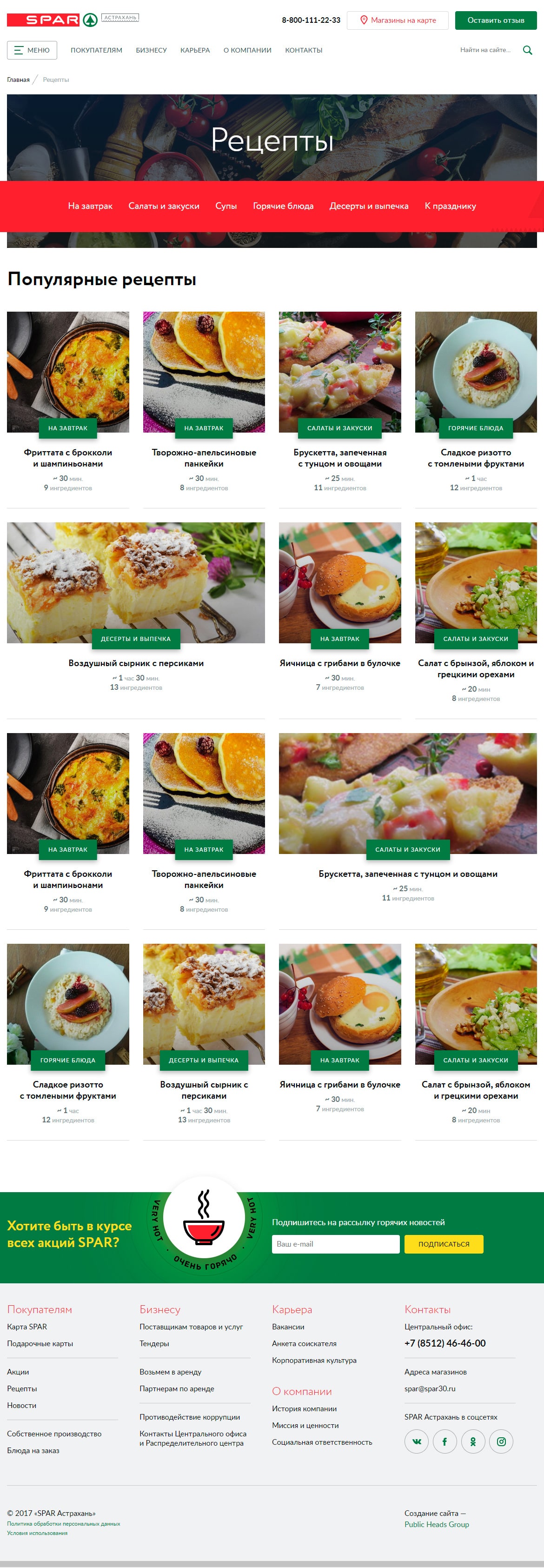Focus the Ваш e-mail field
Screen dimensions: 544x1568
(x=335, y=1244)
